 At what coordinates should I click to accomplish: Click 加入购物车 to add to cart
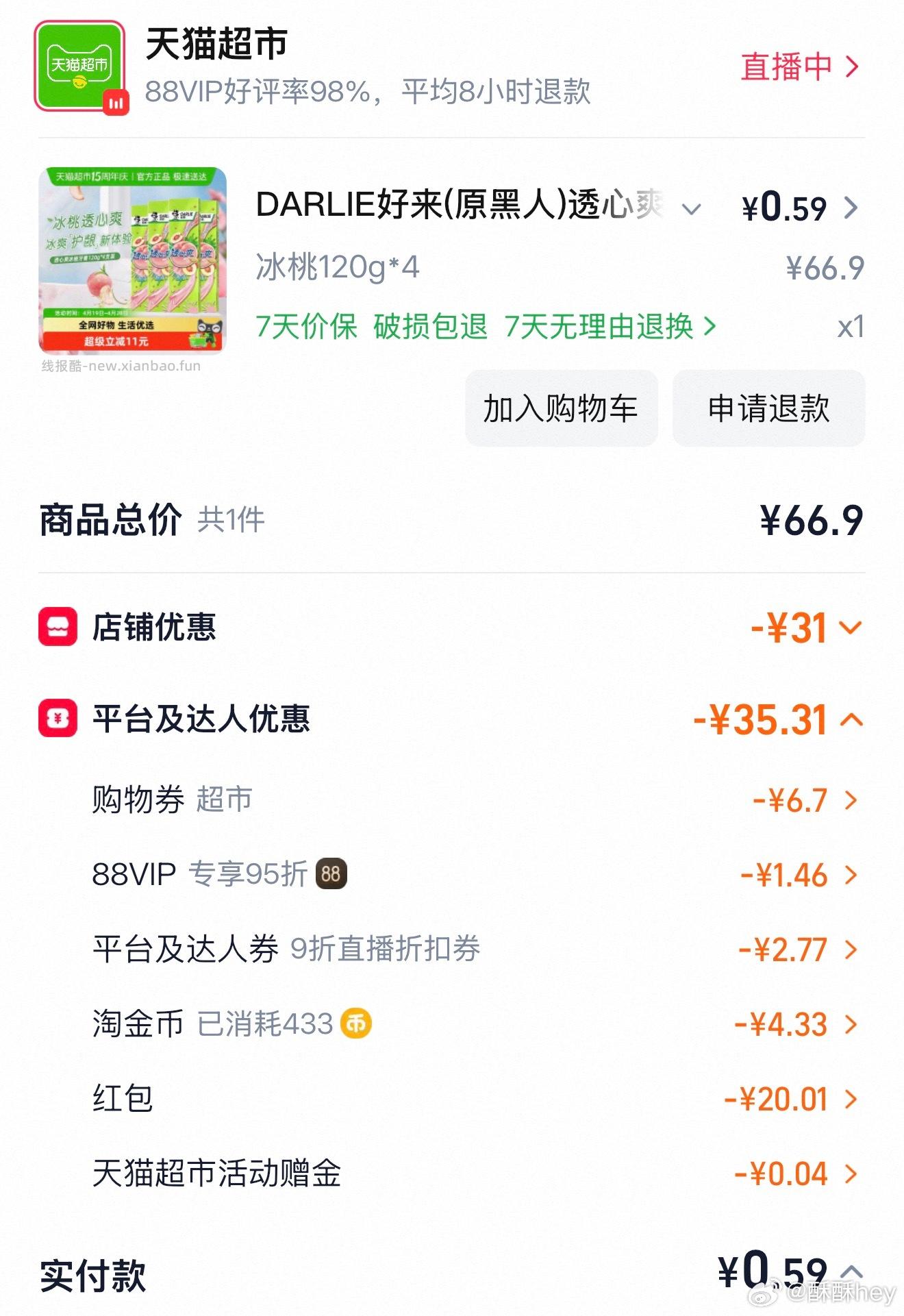coord(560,408)
